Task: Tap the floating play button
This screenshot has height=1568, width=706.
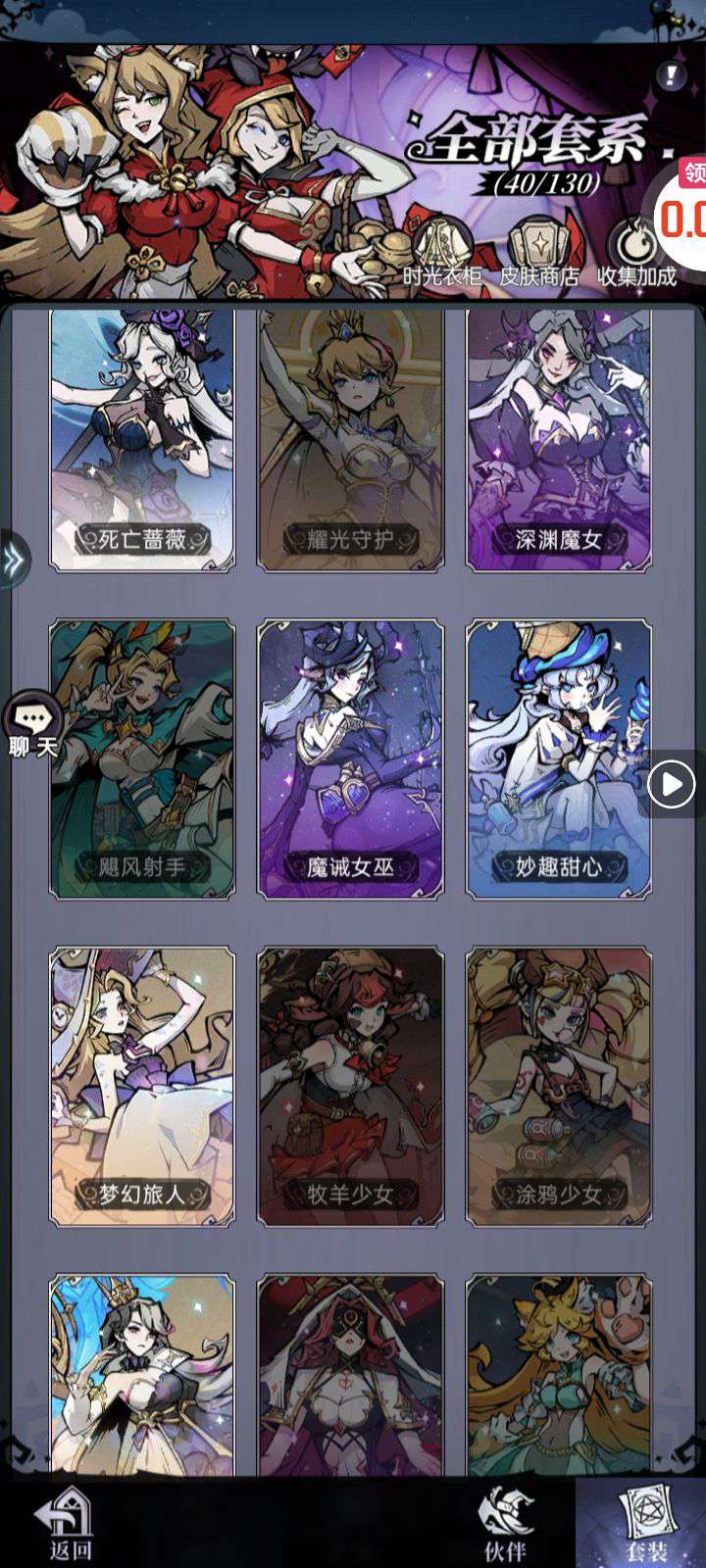Action: pos(672,784)
